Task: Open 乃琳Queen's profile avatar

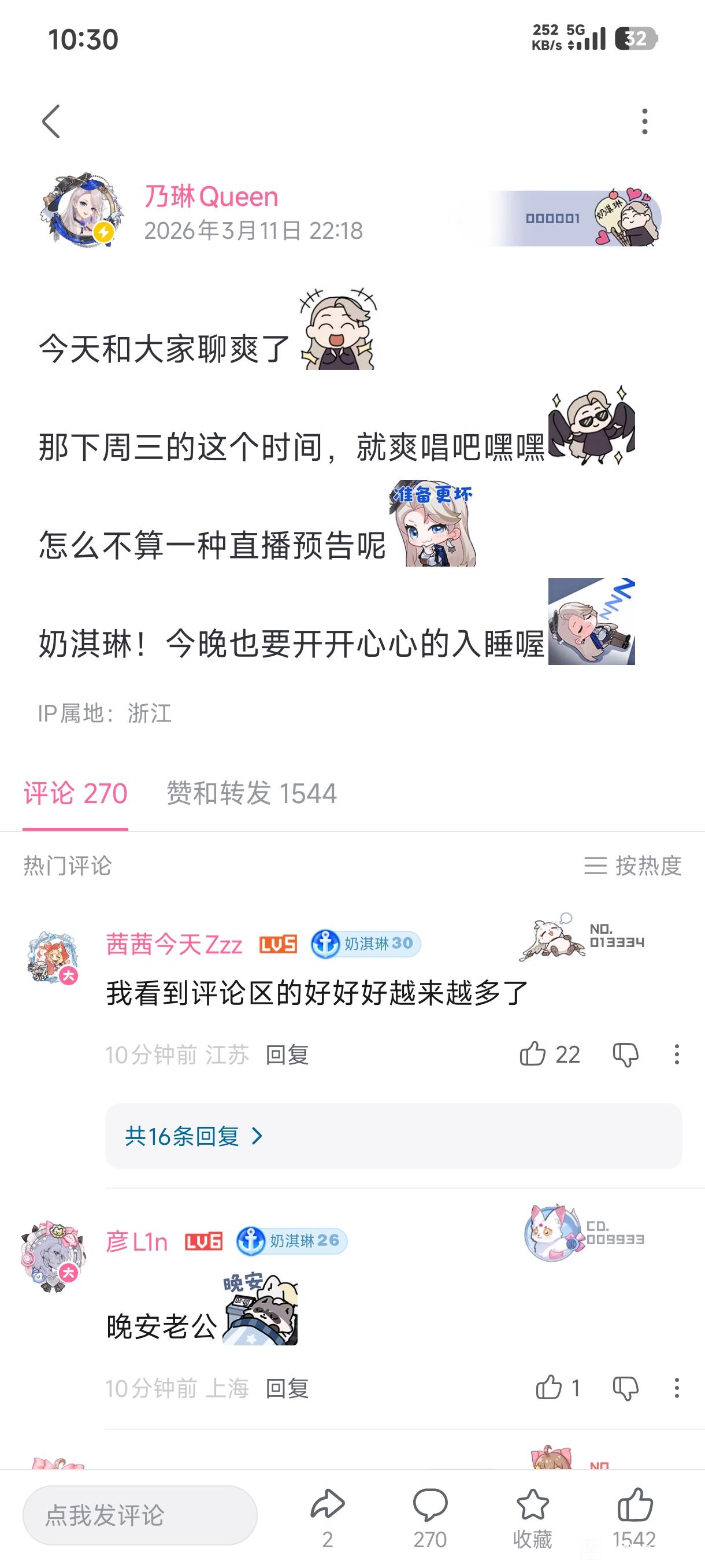Action: [x=81, y=210]
